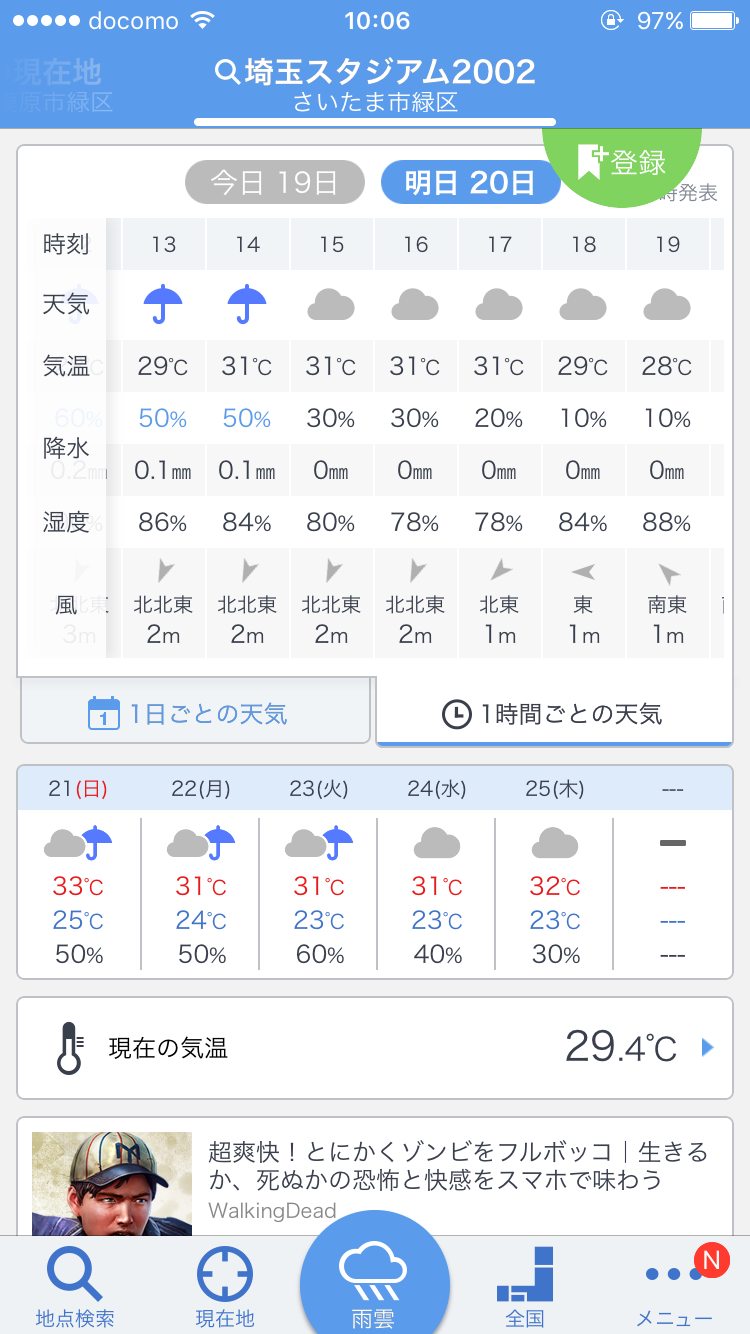Switch to 今日 19日 forecast
The width and height of the screenshot is (750, 1334).
click(x=274, y=183)
